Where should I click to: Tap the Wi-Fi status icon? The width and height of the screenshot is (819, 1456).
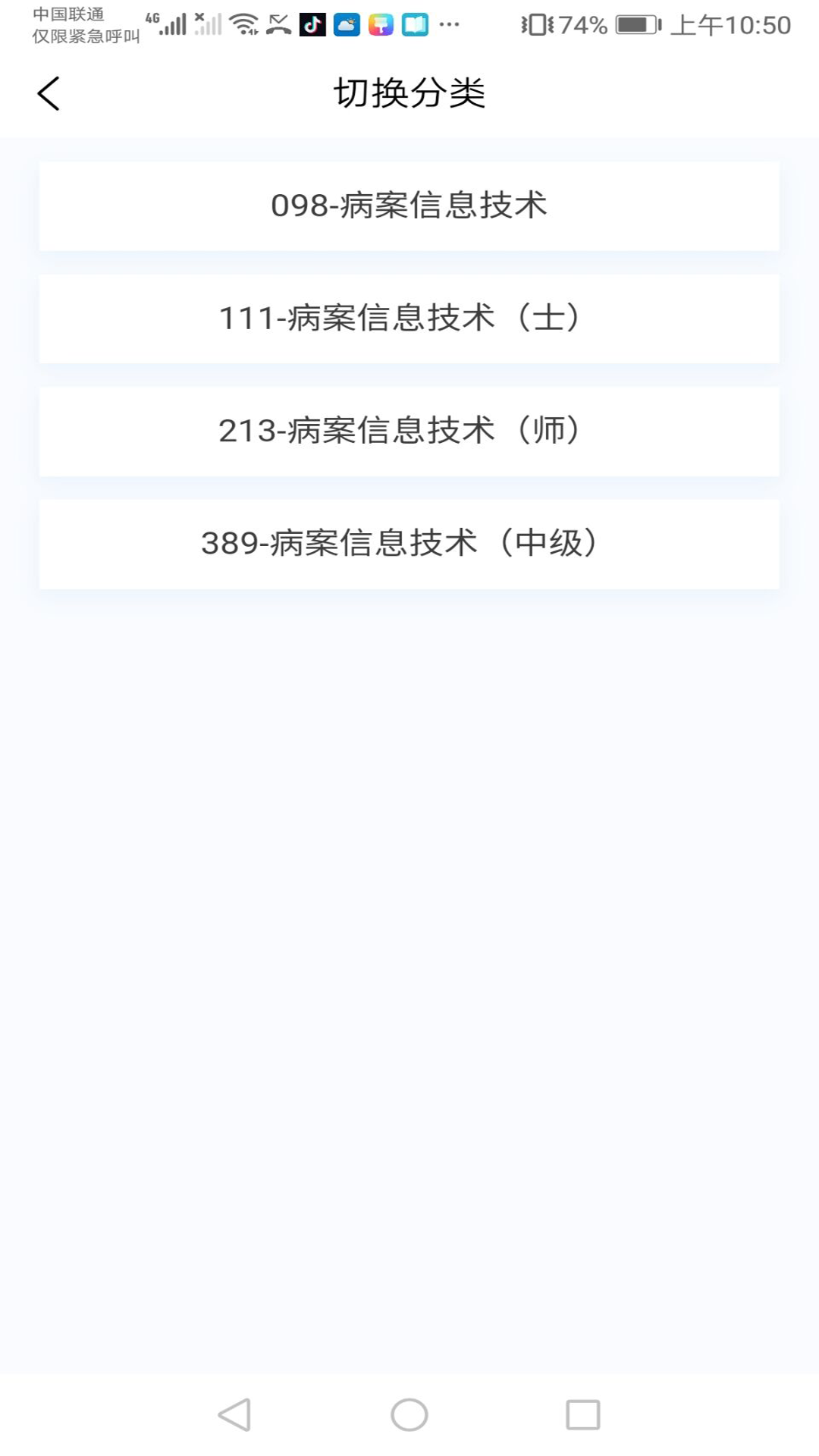243,25
